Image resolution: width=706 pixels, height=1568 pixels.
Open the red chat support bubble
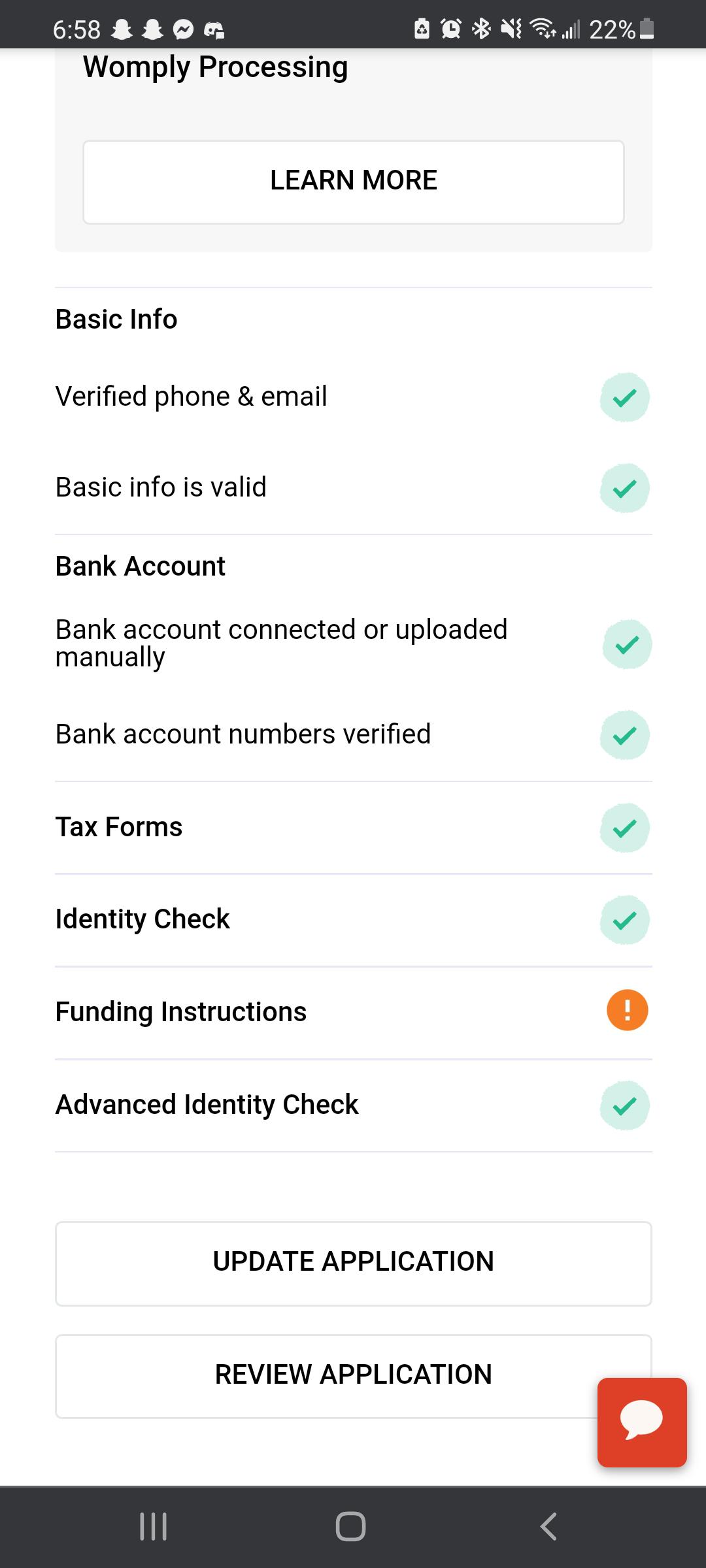tap(641, 1422)
